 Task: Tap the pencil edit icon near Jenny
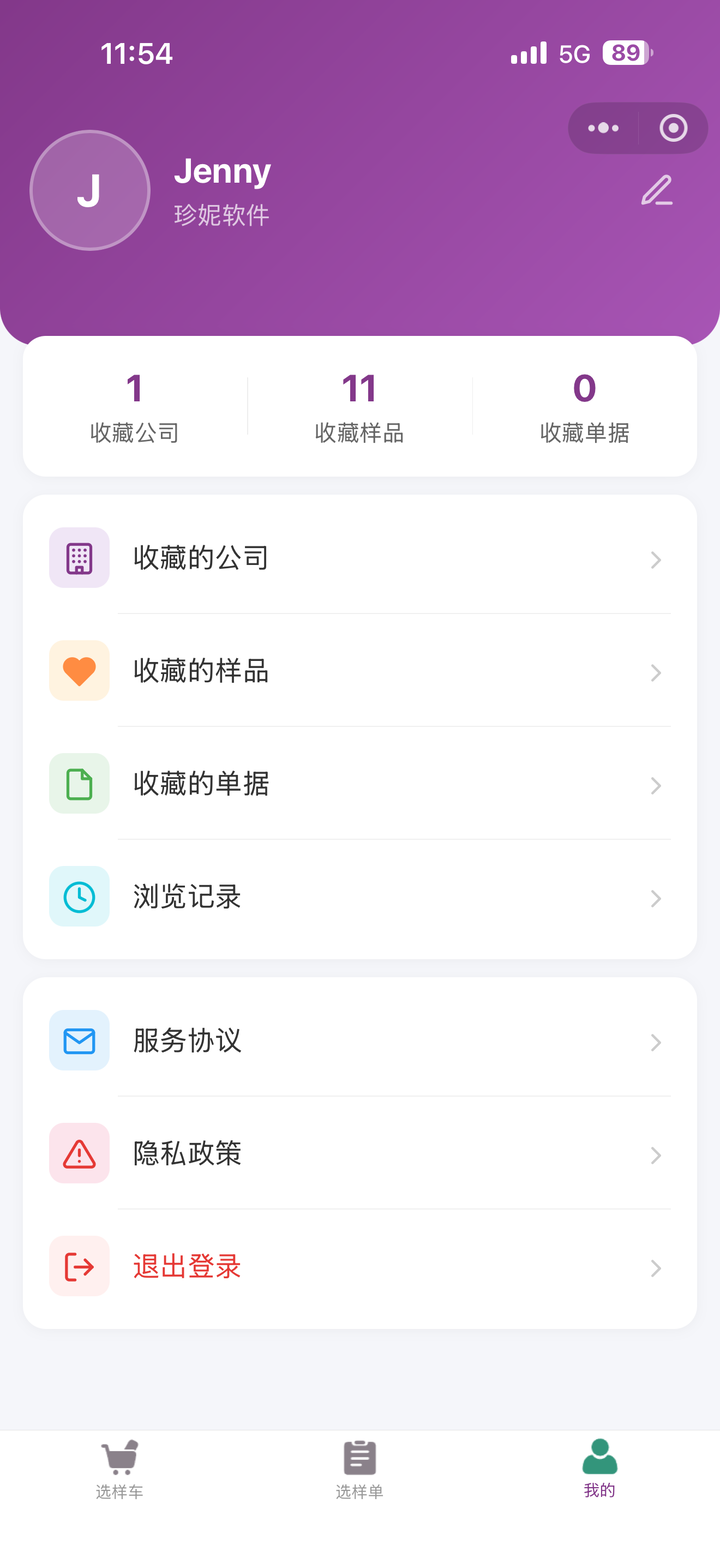click(657, 189)
